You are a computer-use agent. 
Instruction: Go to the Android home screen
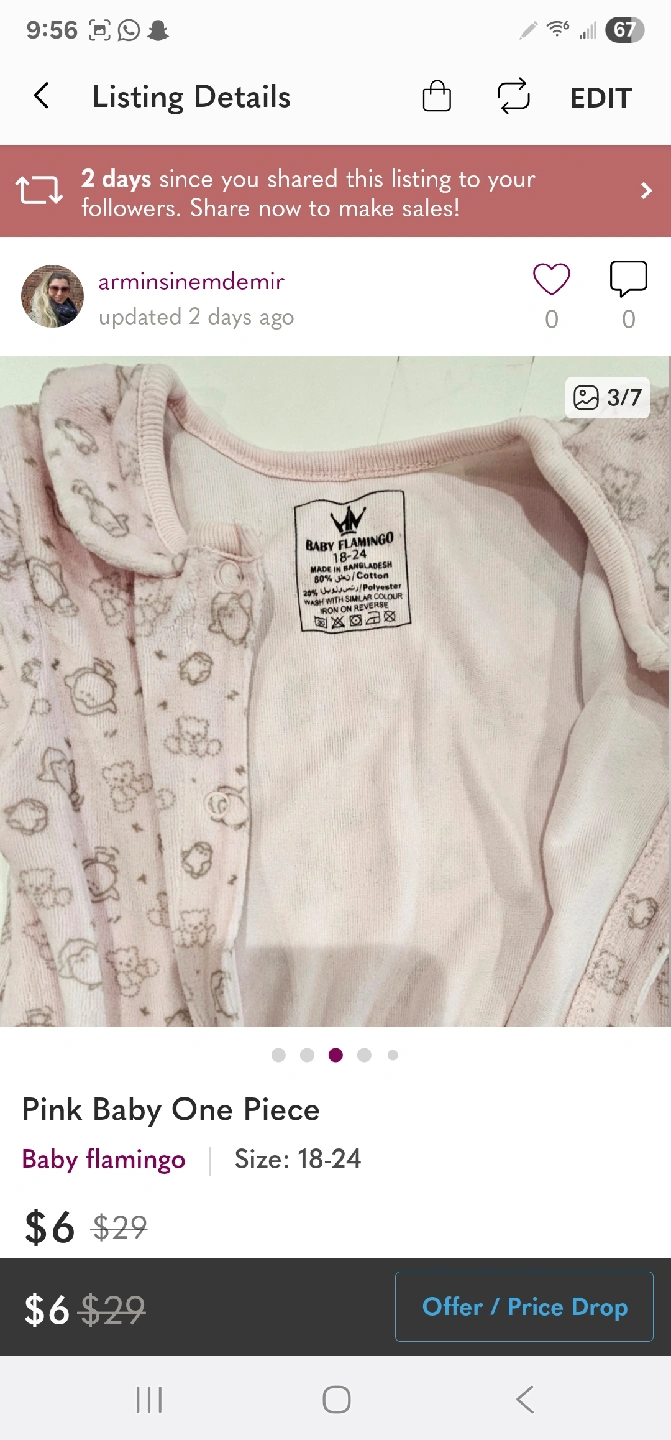pyautogui.click(x=336, y=1399)
